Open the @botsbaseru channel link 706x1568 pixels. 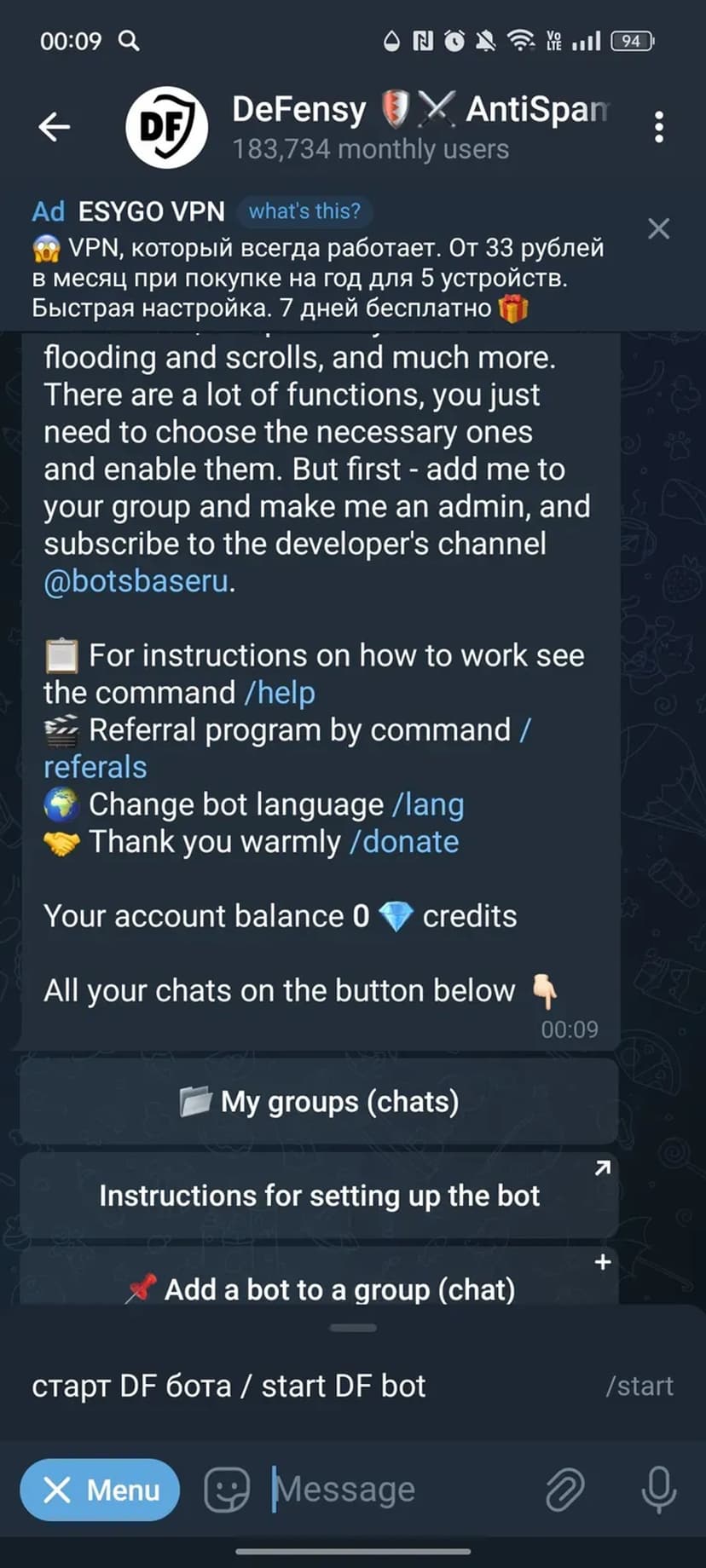point(136,581)
